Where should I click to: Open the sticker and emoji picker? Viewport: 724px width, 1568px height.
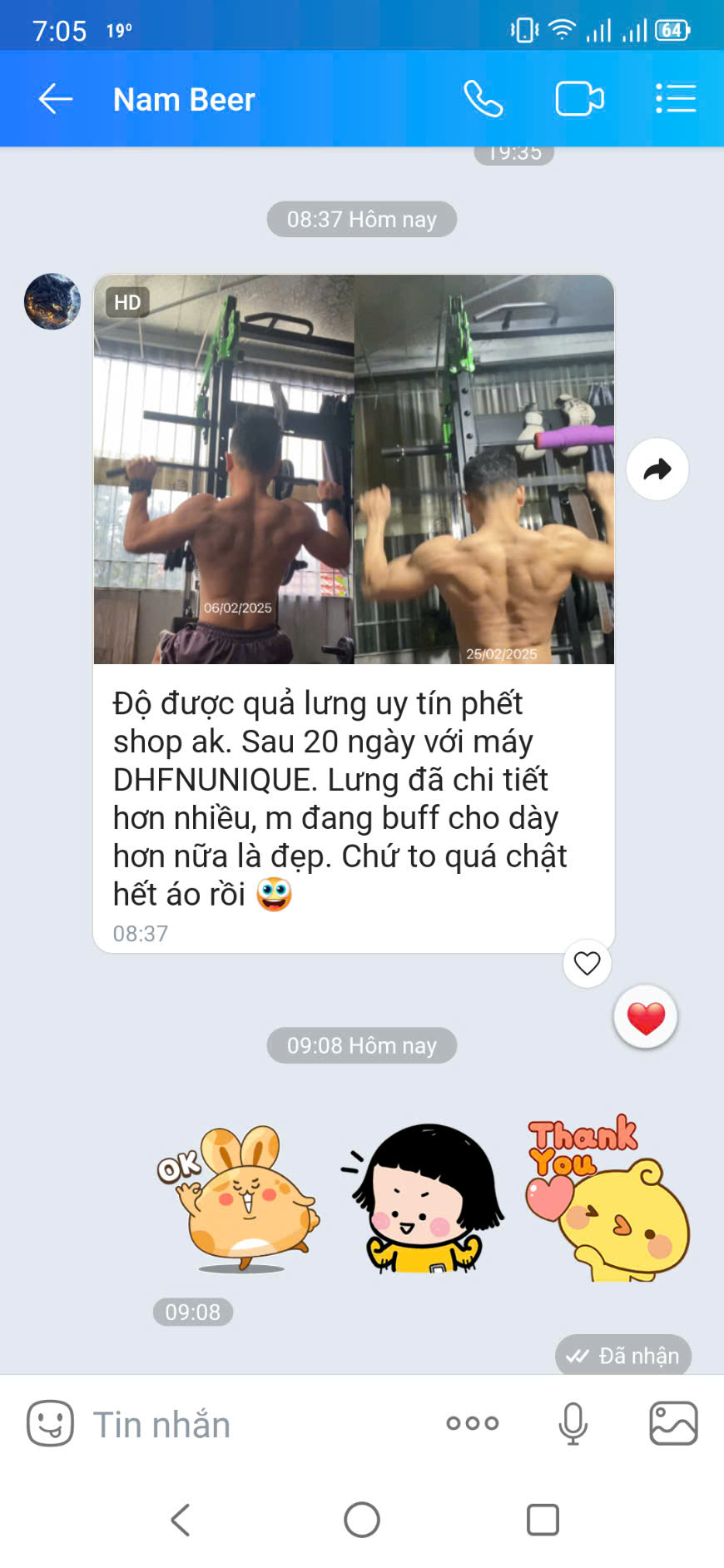[50, 1423]
